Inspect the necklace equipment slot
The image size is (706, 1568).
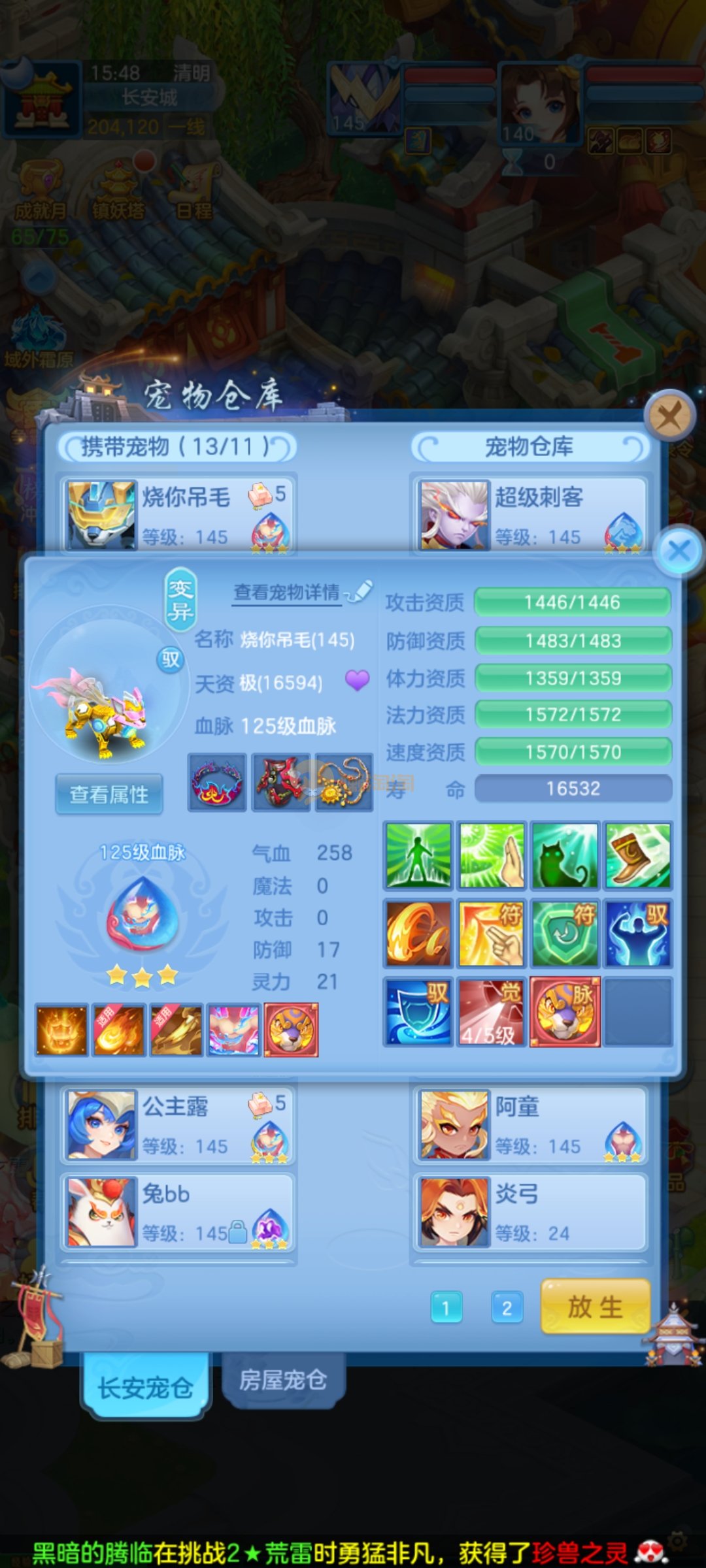tap(345, 782)
